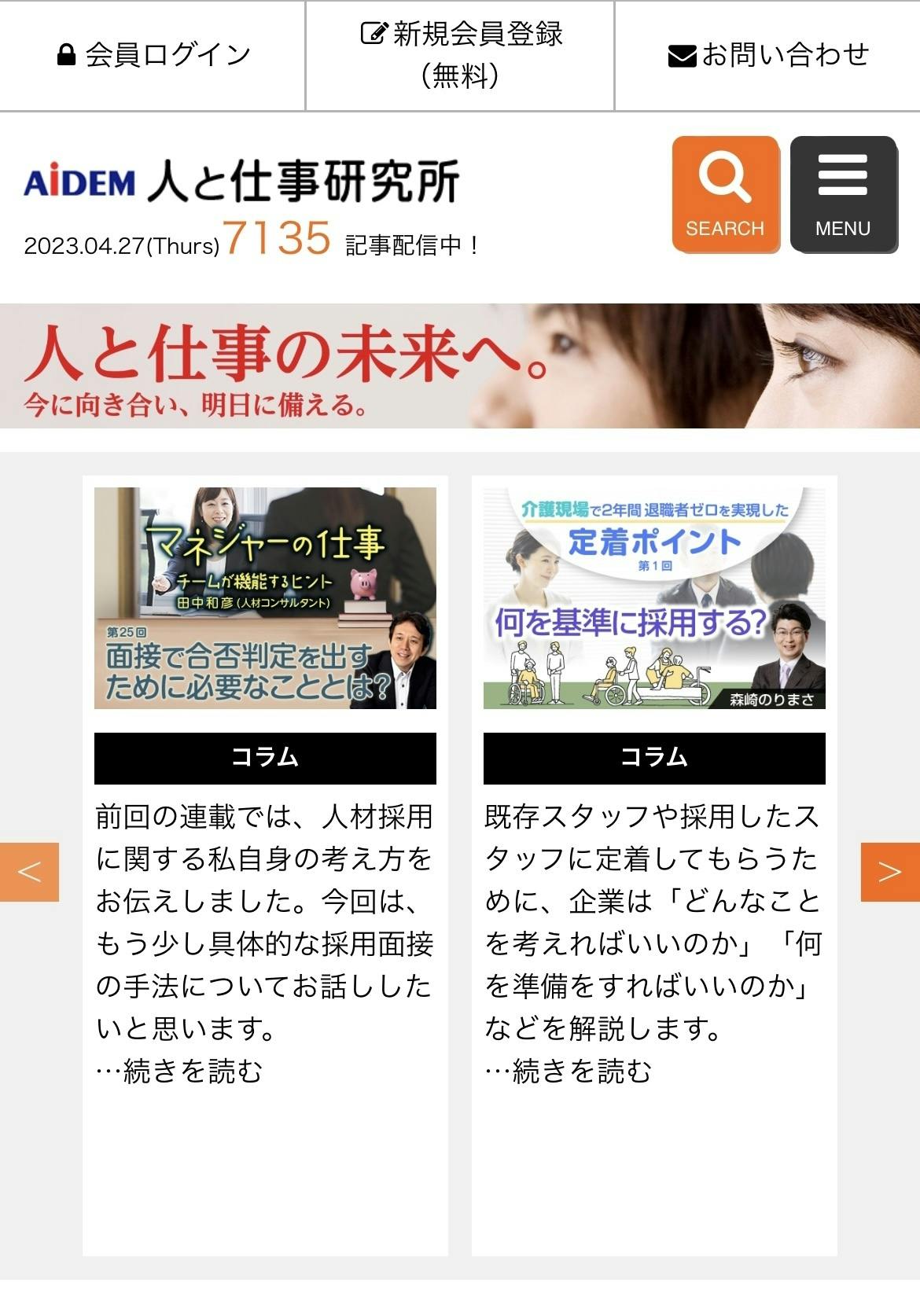Show next carousel articles with right arrow
Viewport: 920px width, 1316px height.
click(x=890, y=872)
